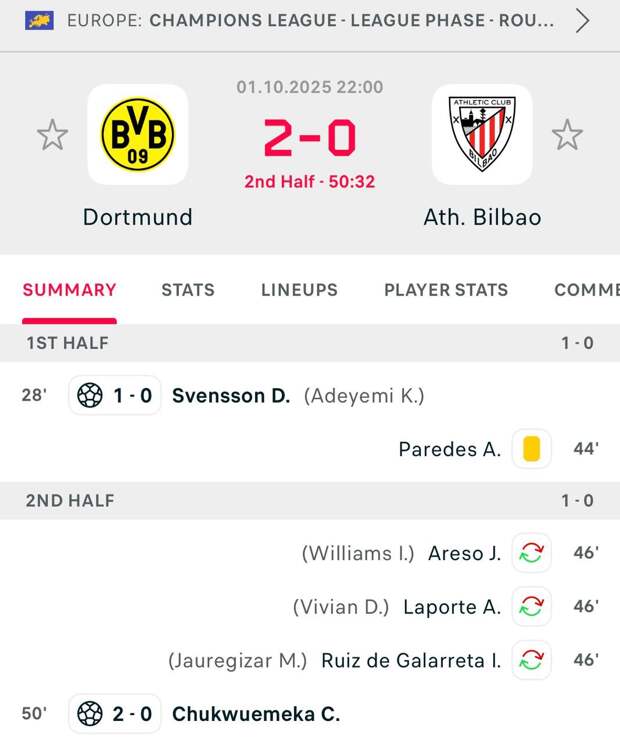The image size is (620, 743).
Task: Favorite Dortmund with the star icon
Action: click(52, 134)
